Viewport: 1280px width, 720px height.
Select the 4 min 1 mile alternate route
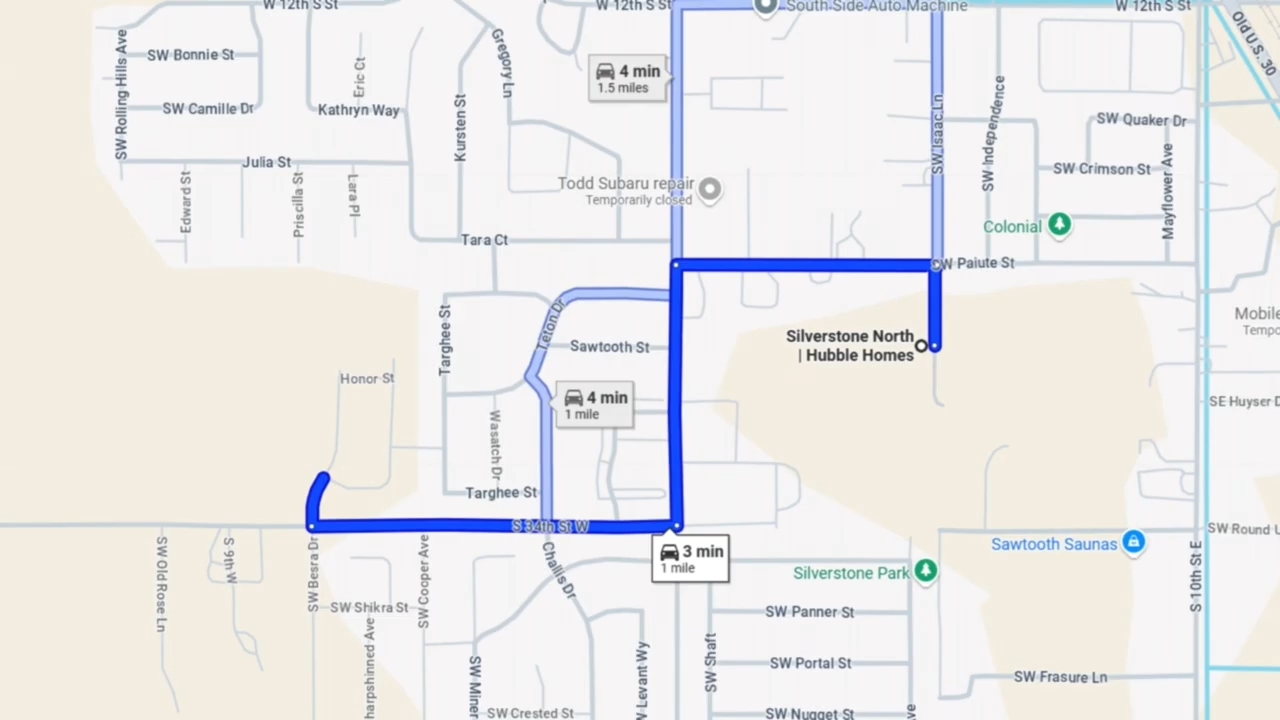pos(595,405)
